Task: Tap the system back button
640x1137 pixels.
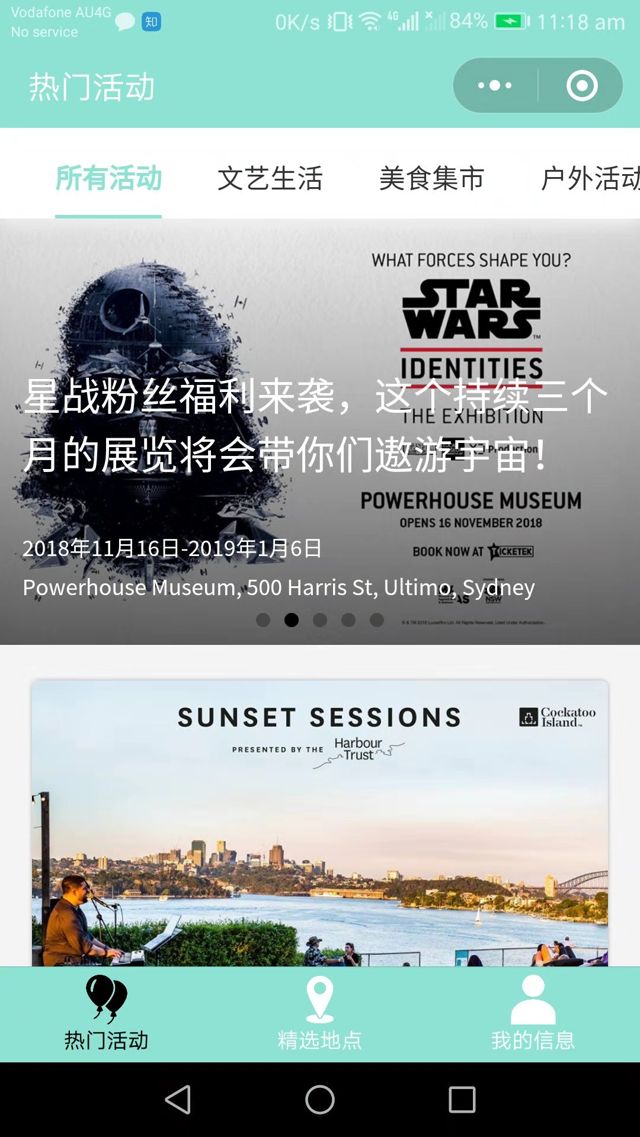Action: (178, 1100)
